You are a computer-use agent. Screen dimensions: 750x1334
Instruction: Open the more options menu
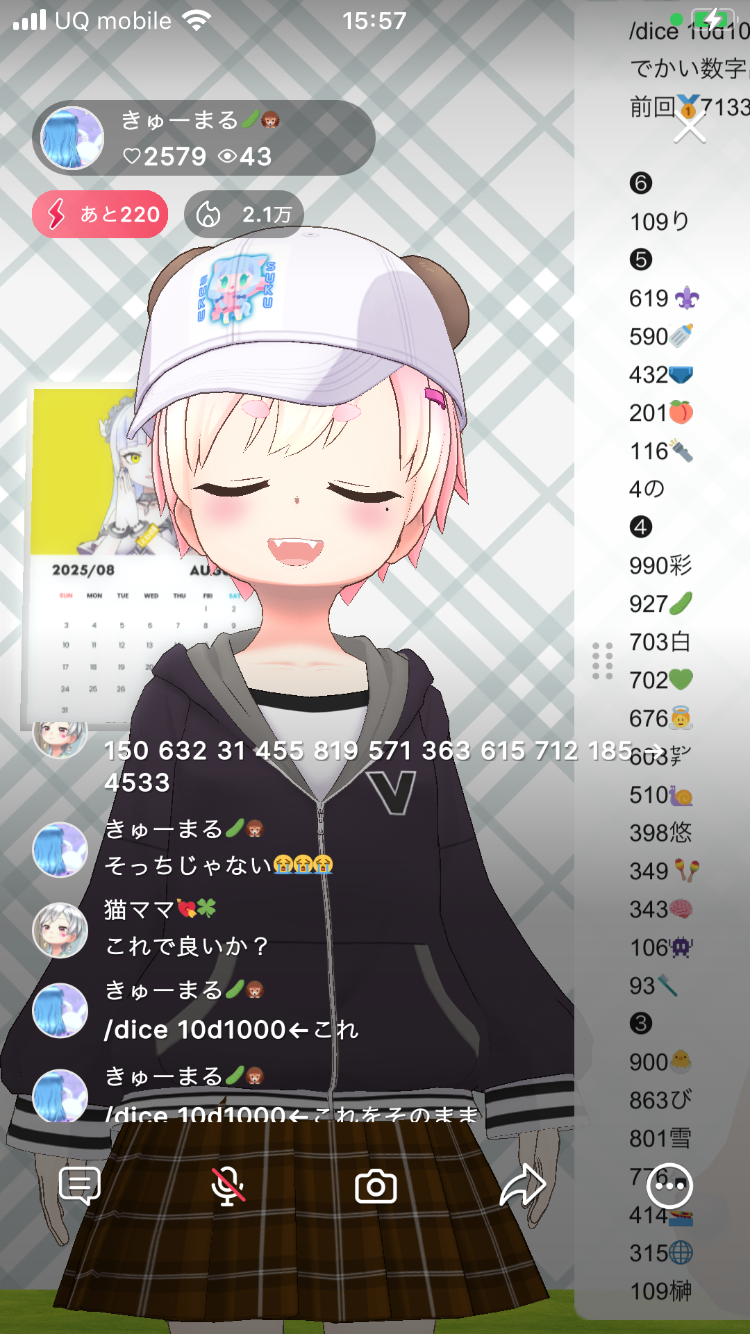tap(669, 1186)
